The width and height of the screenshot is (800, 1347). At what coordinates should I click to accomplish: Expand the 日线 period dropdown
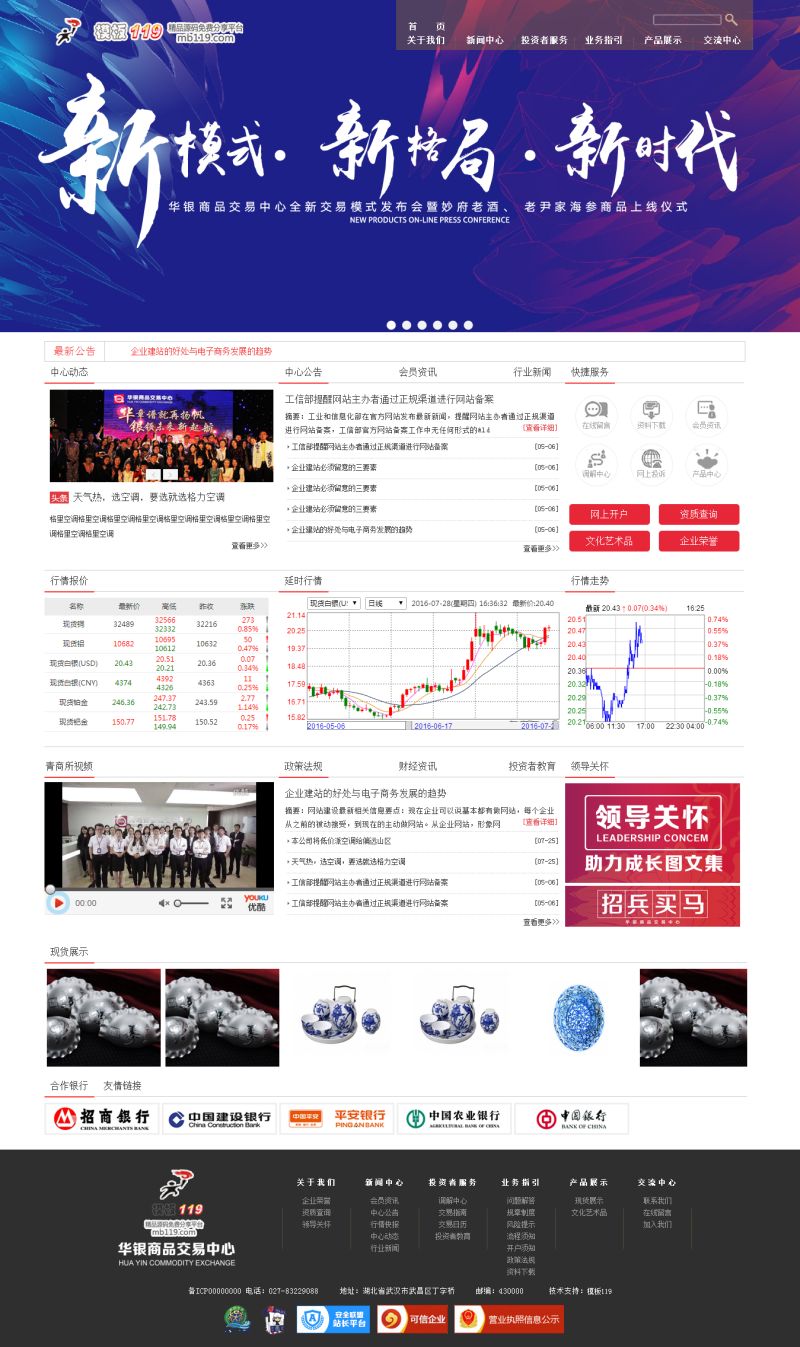click(385, 603)
